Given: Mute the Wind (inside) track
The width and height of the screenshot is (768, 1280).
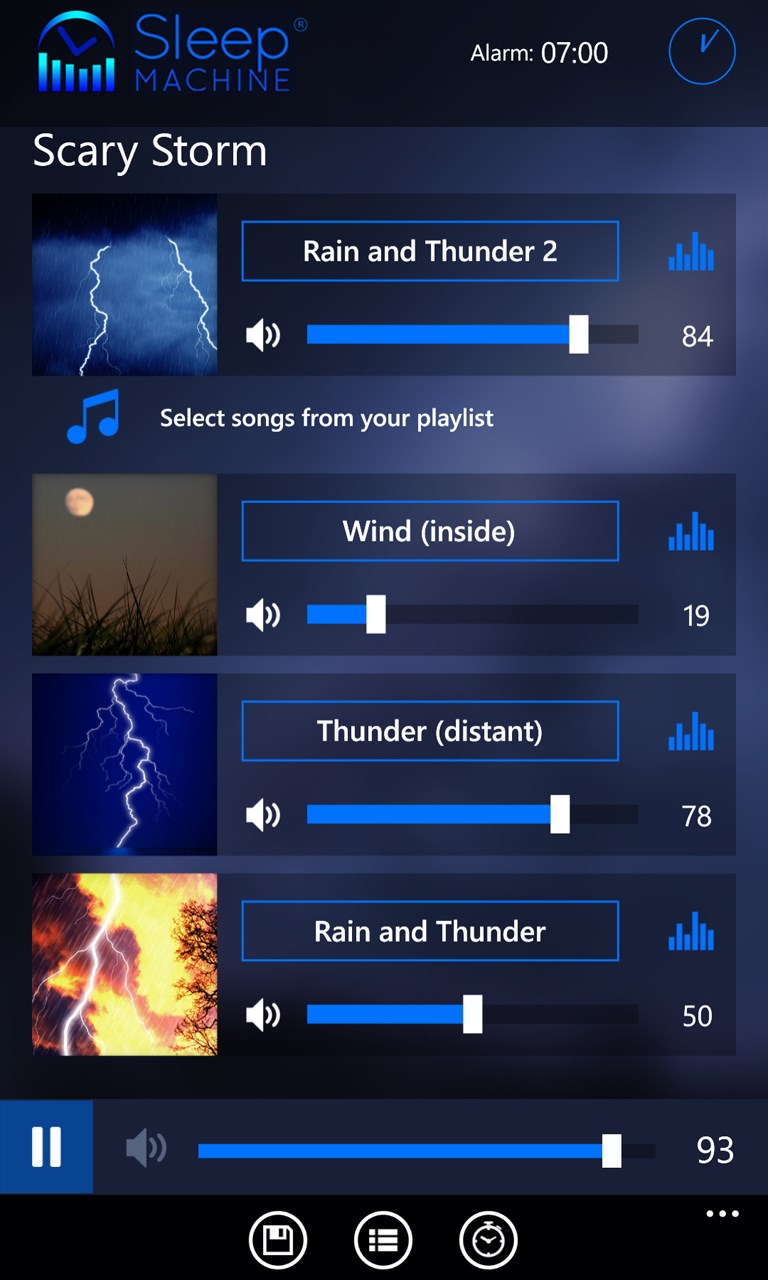Looking at the screenshot, I should click(263, 615).
